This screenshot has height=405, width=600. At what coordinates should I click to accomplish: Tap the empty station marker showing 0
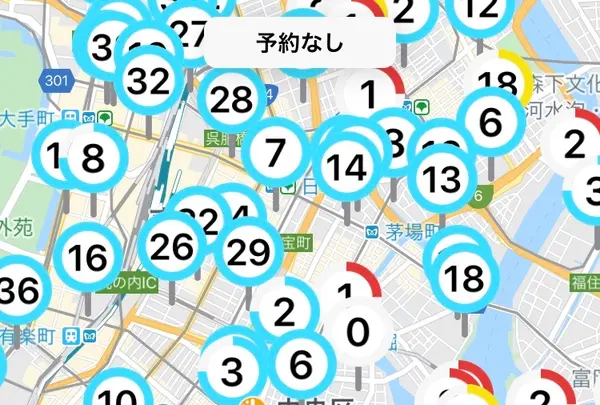click(x=359, y=331)
